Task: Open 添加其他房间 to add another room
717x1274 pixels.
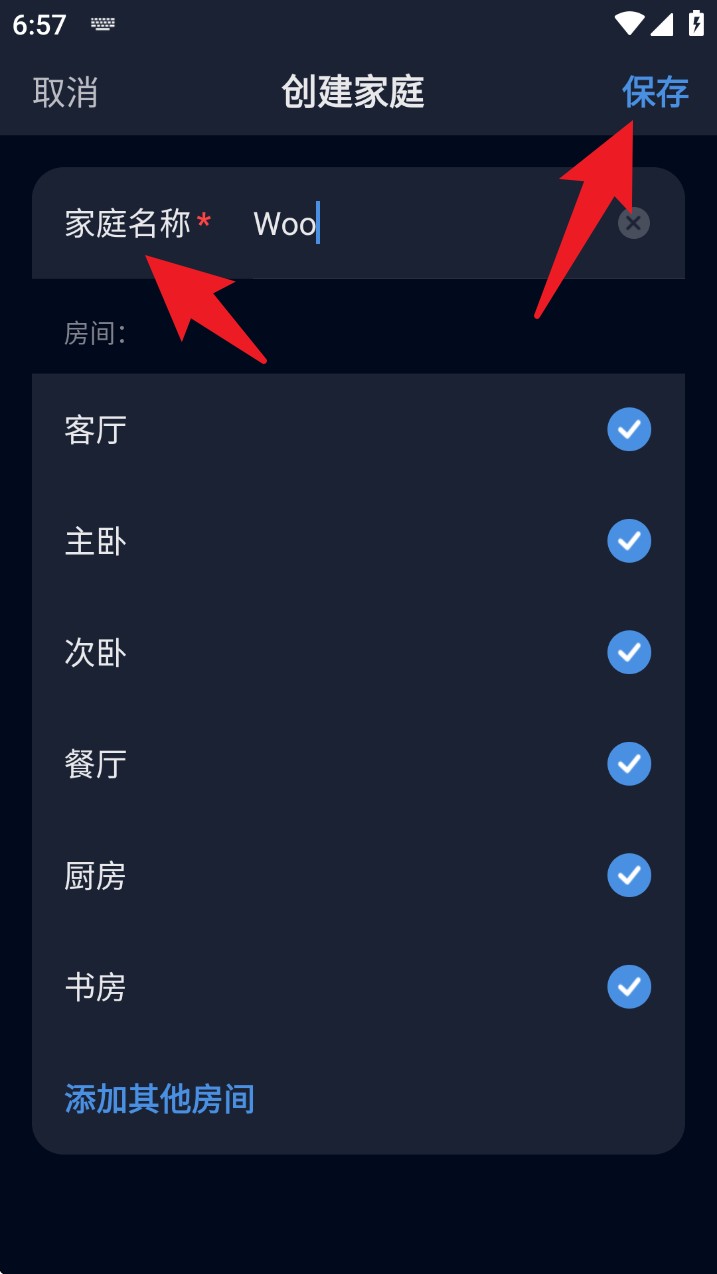Action: pos(159,1099)
